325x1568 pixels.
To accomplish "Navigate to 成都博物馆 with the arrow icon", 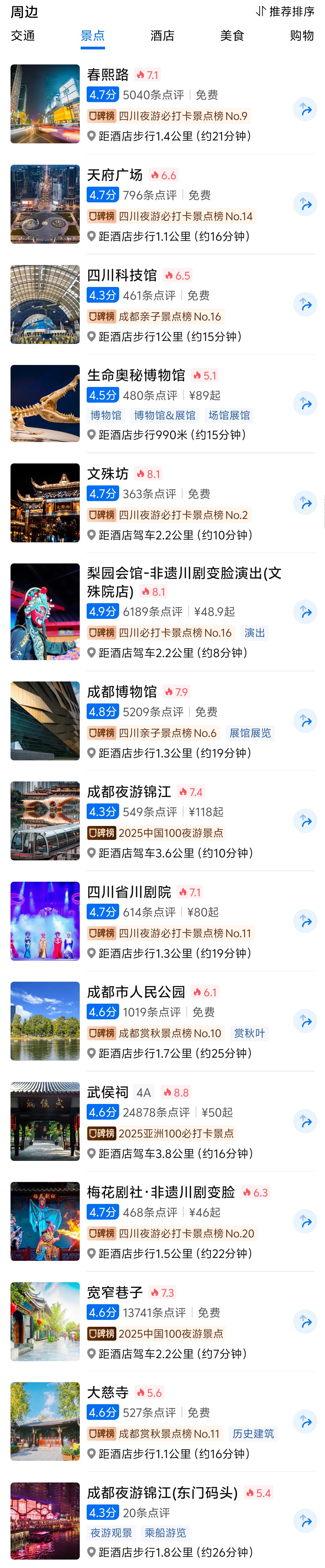I will point(305,721).
